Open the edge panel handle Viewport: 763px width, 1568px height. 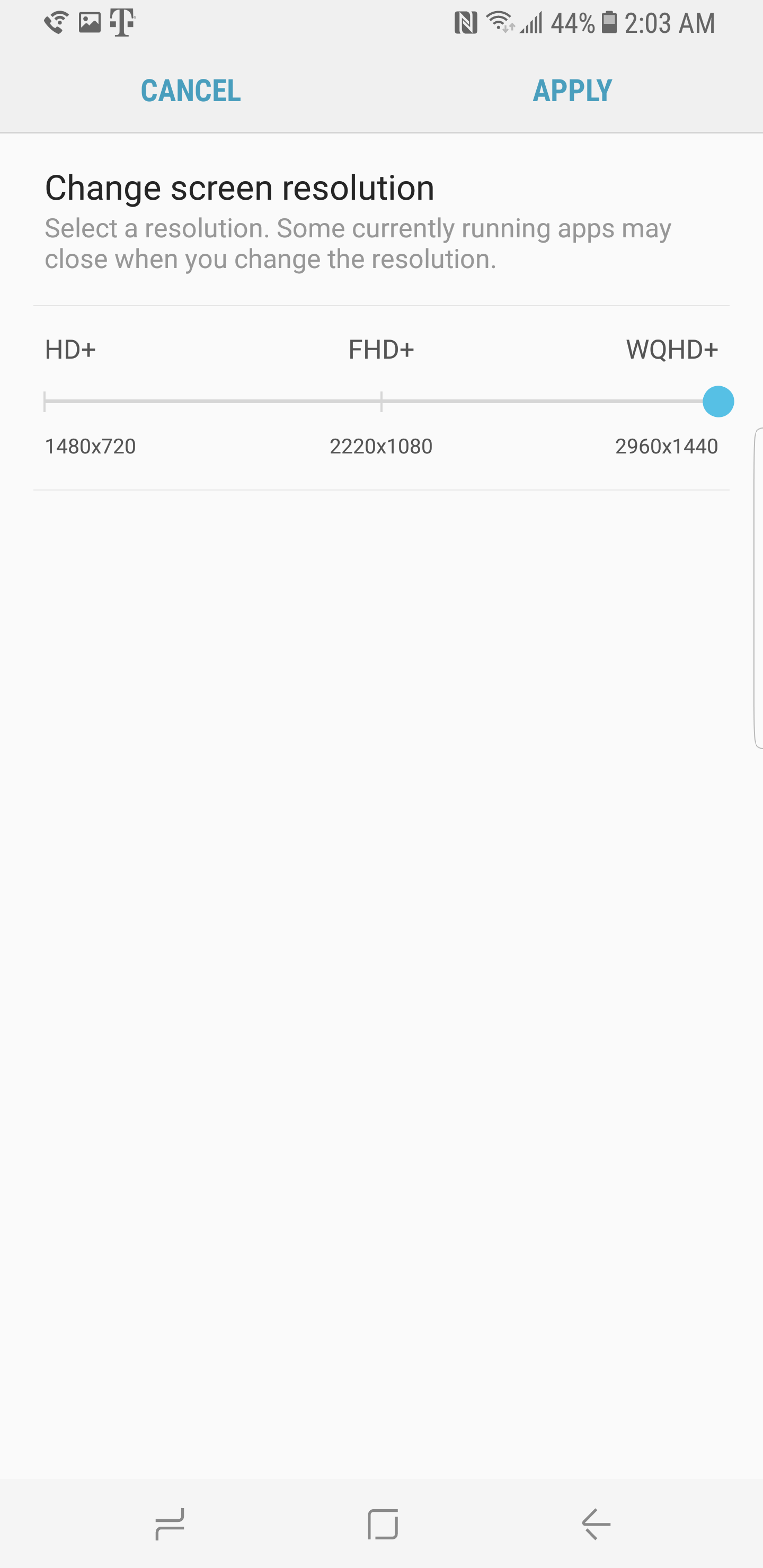tap(758, 587)
